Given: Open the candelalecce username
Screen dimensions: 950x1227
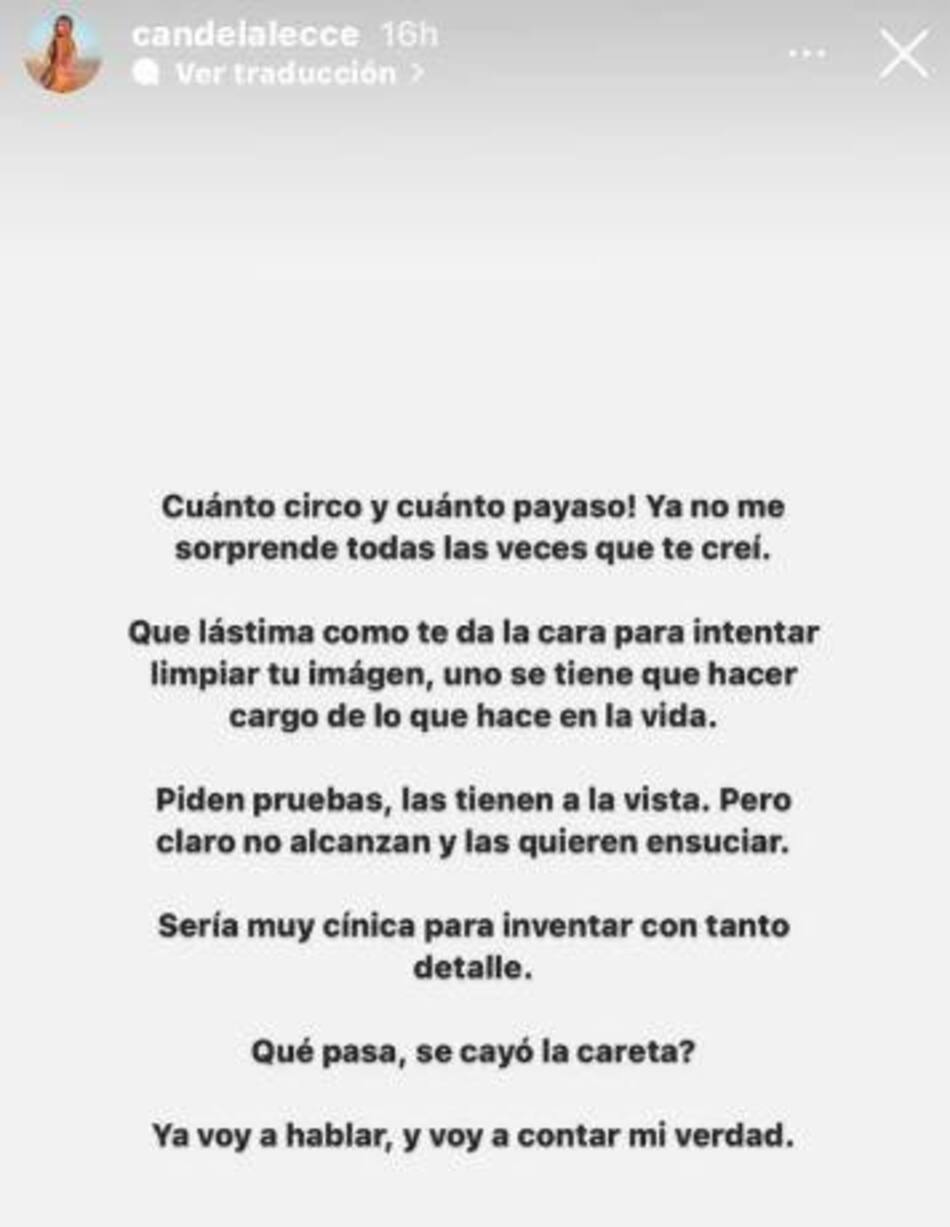Looking at the screenshot, I should coord(245,35).
